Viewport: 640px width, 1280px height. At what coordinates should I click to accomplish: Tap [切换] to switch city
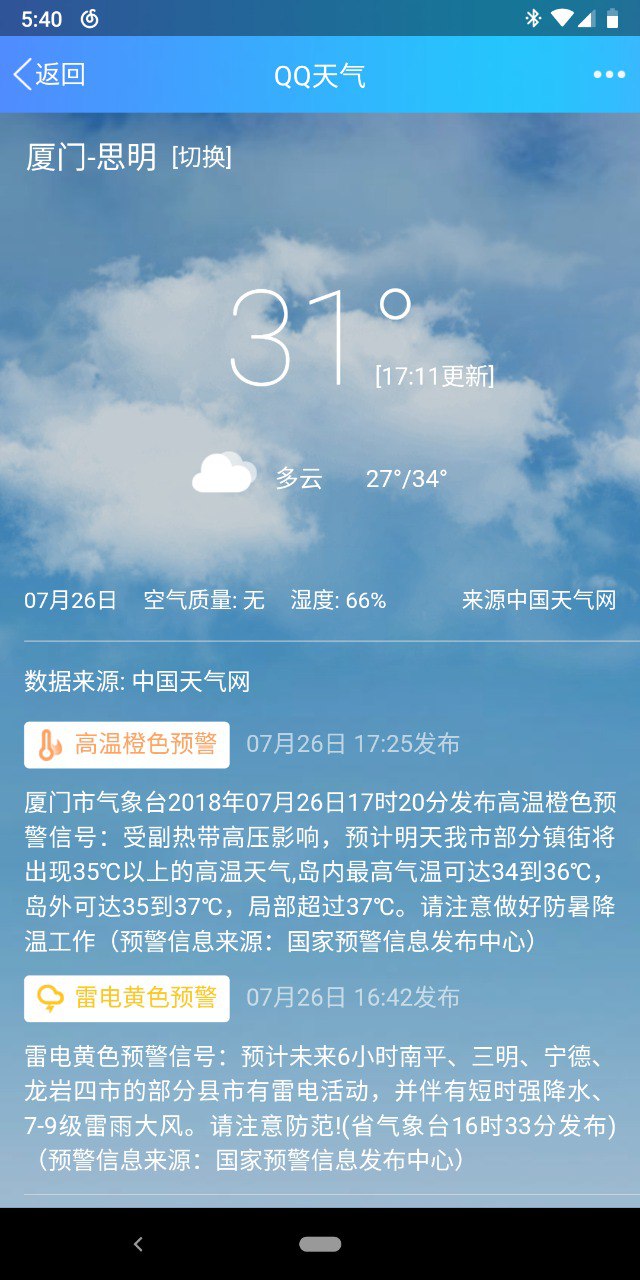click(x=202, y=157)
